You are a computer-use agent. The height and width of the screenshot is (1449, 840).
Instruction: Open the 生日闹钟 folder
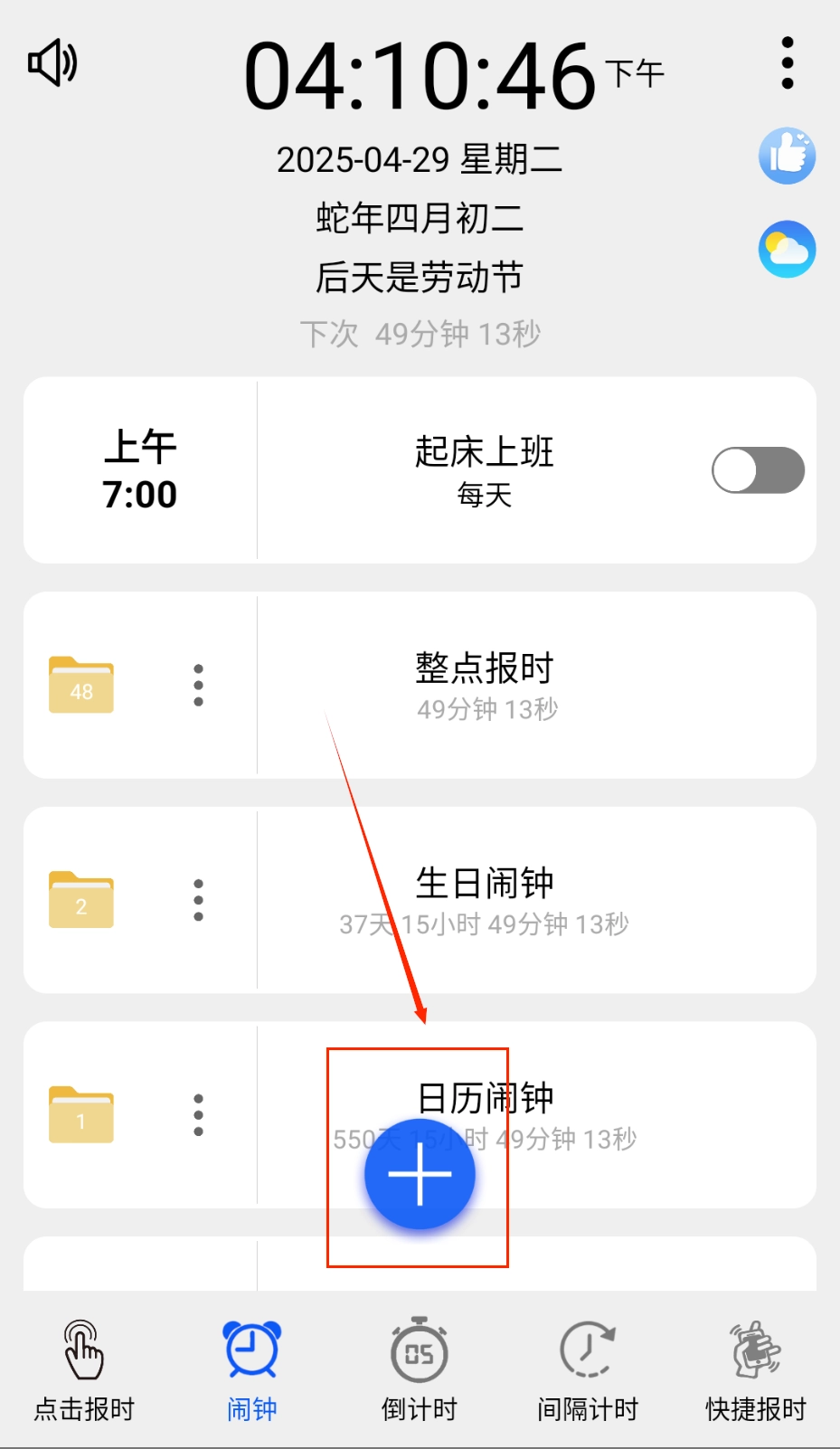pyautogui.click(x=81, y=900)
